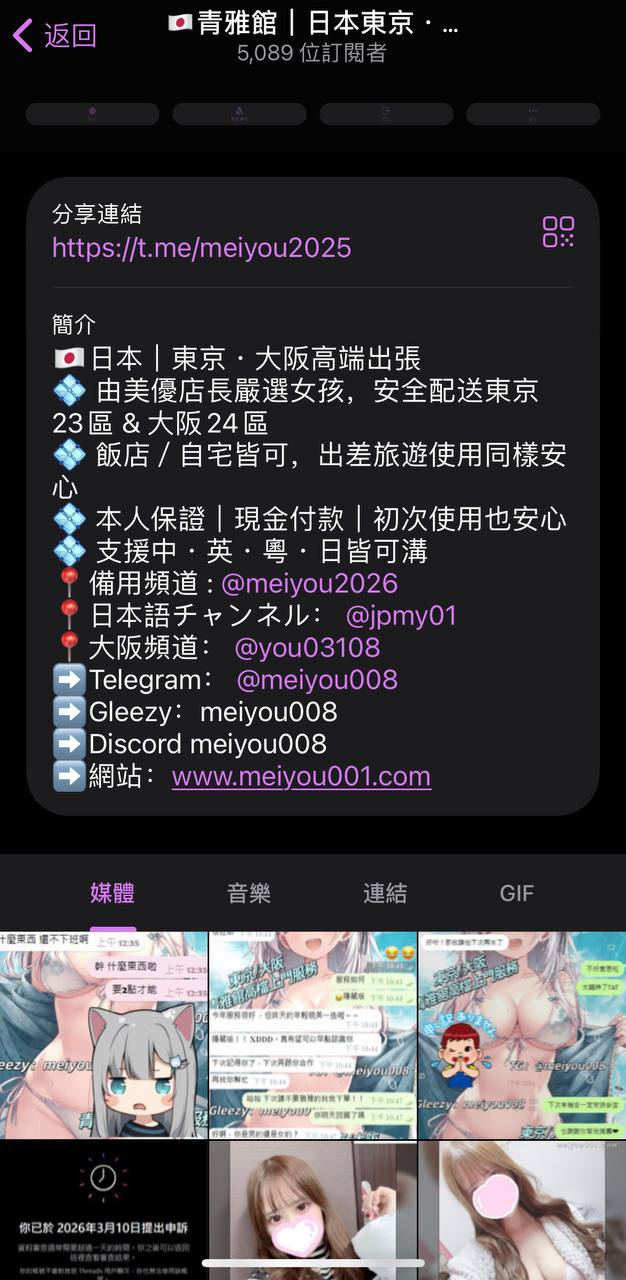Open the Osaka channel @you03108
Image resolution: width=626 pixels, height=1280 pixels.
(x=307, y=648)
